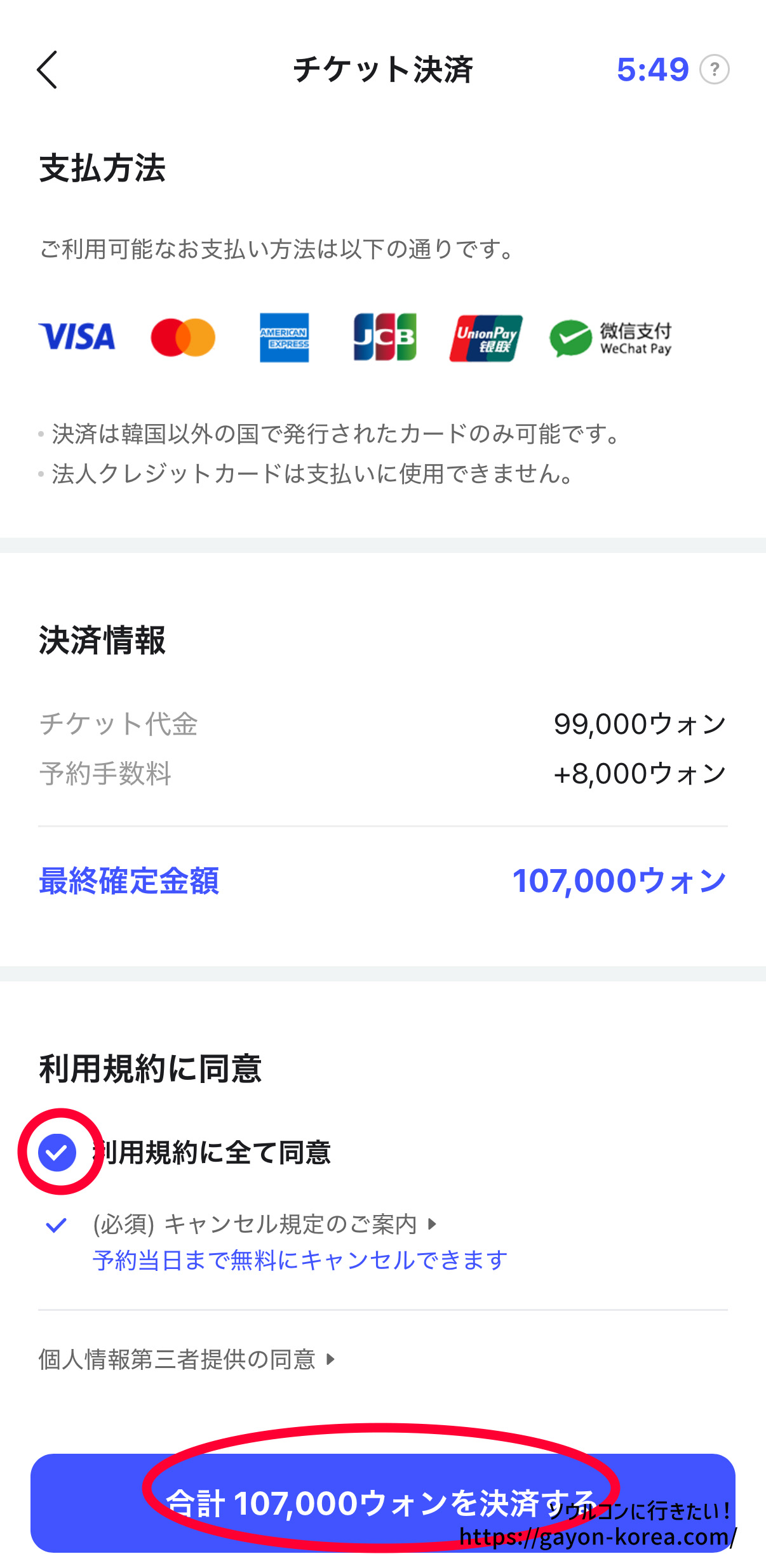
Task: Click the 5:49 countdown timer
Action: [653, 70]
